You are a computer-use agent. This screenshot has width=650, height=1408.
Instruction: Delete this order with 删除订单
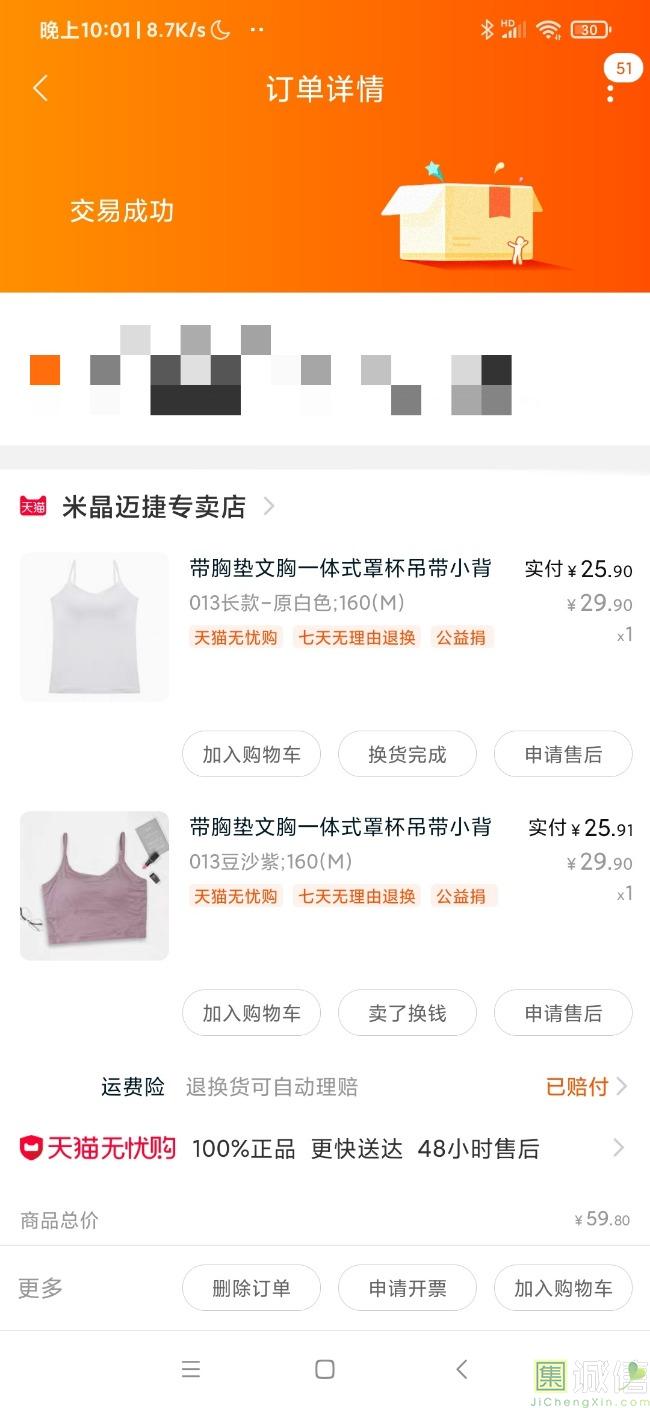point(251,1288)
